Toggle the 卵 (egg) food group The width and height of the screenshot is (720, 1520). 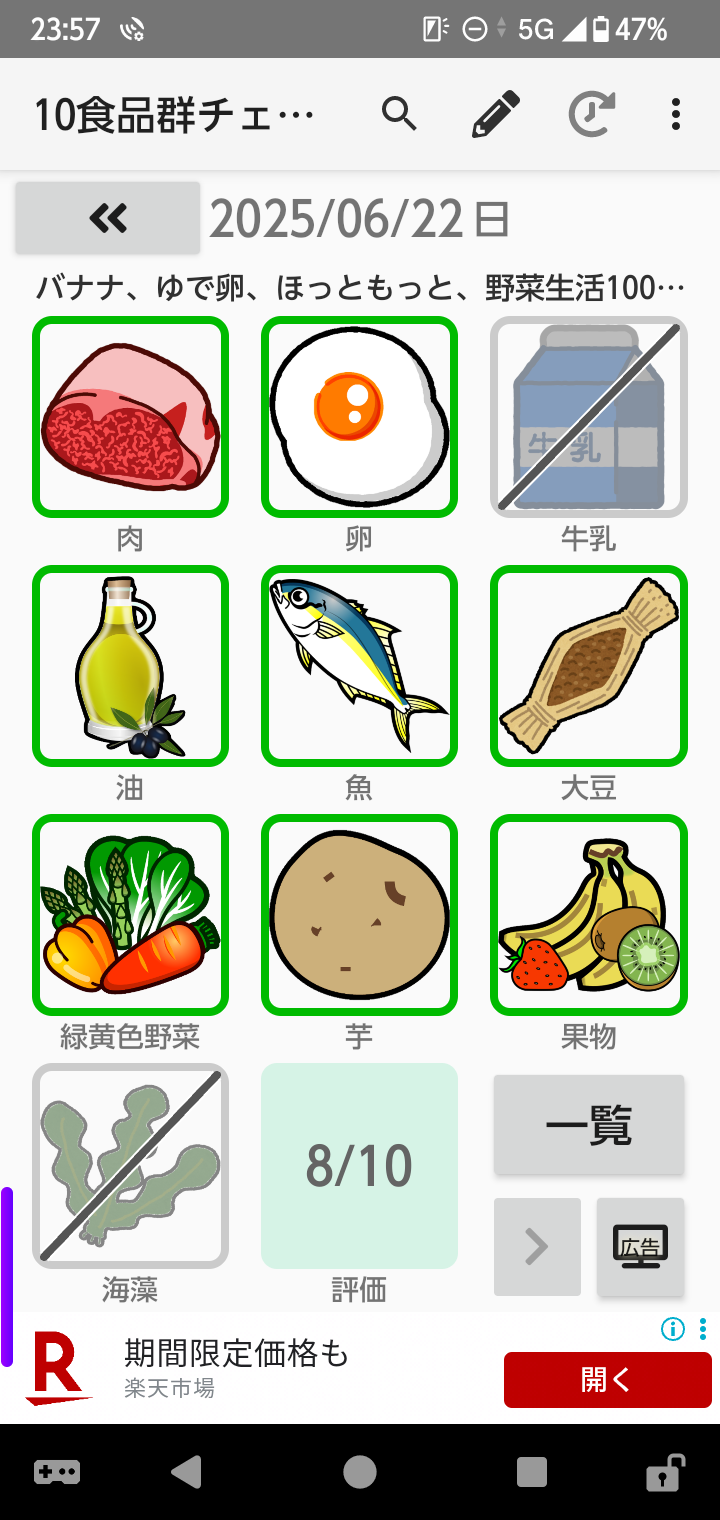[359, 417]
